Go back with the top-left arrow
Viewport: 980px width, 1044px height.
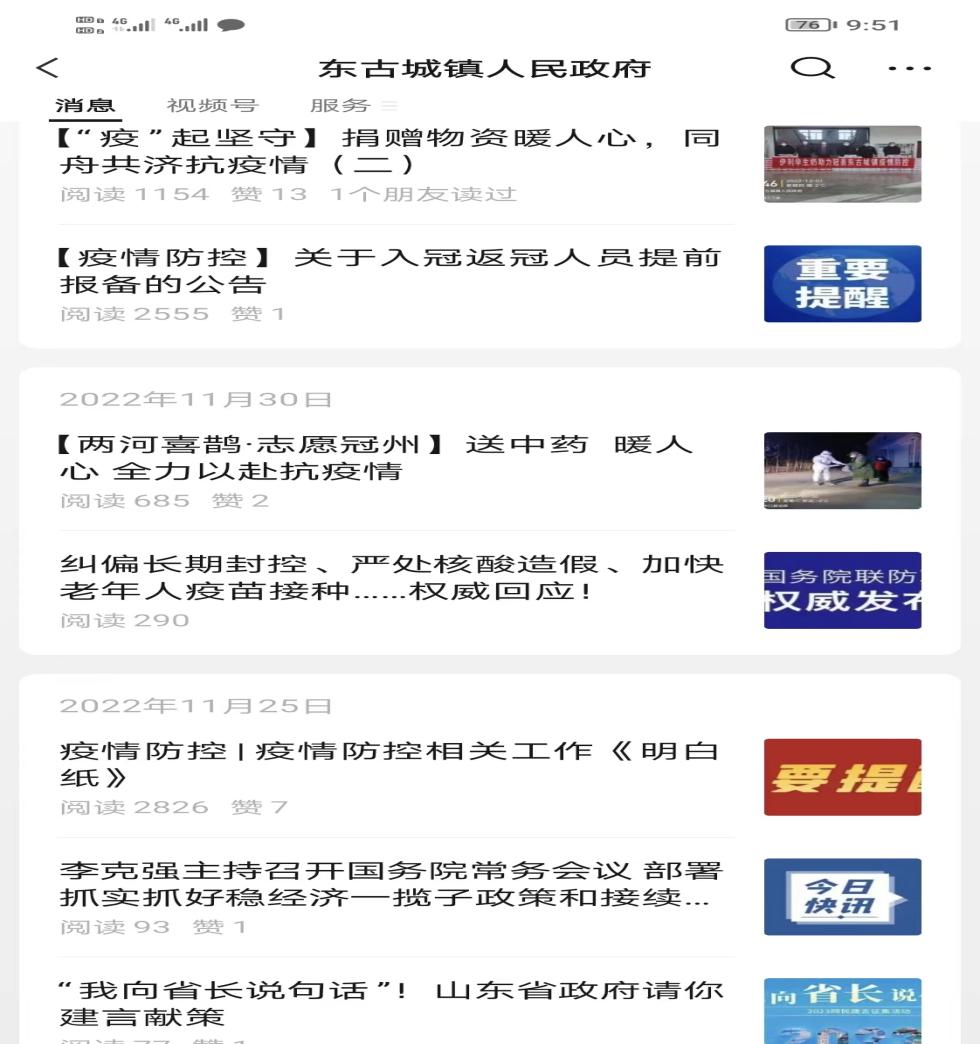(x=47, y=67)
